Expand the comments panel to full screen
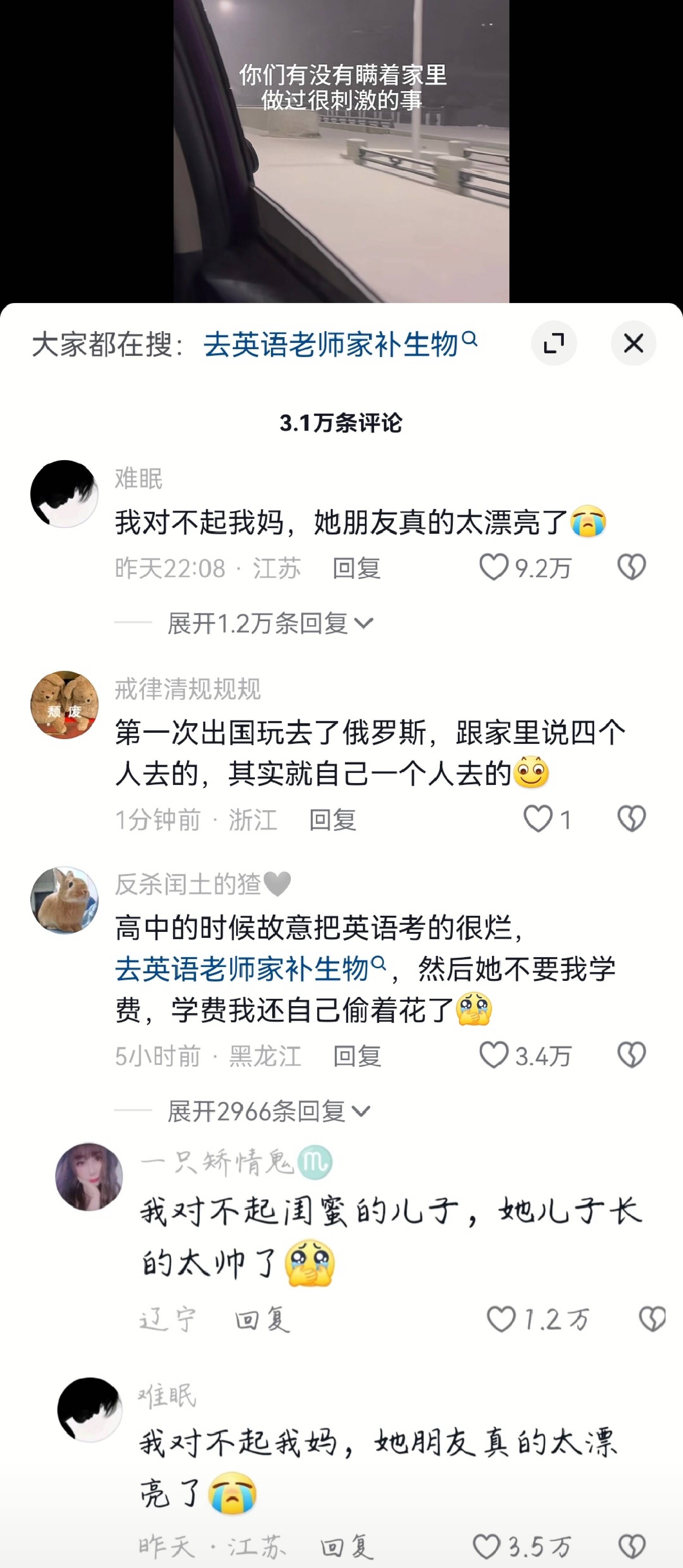This screenshot has height=1568, width=683. [553, 343]
